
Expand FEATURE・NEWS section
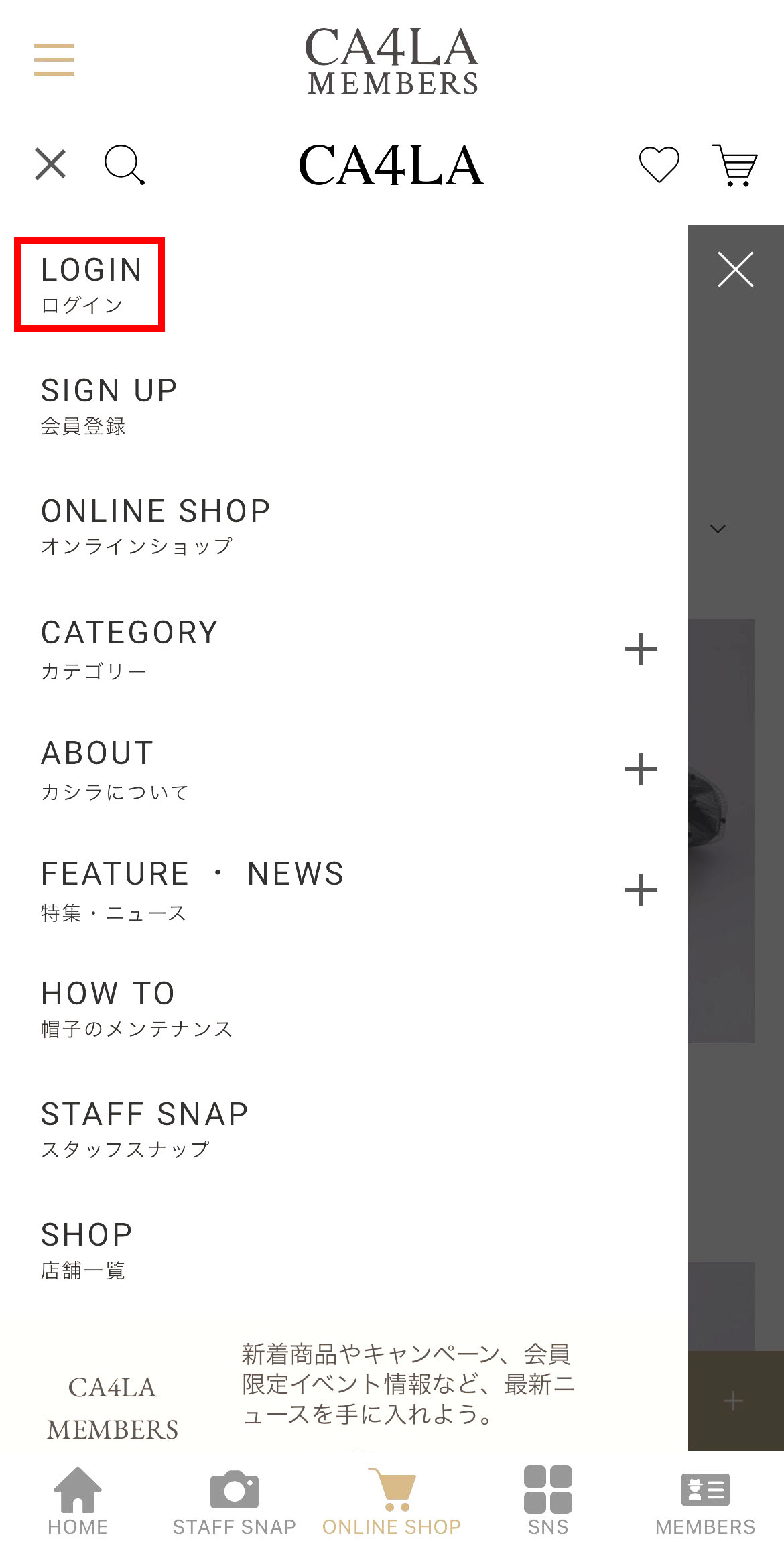click(x=641, y=890)
